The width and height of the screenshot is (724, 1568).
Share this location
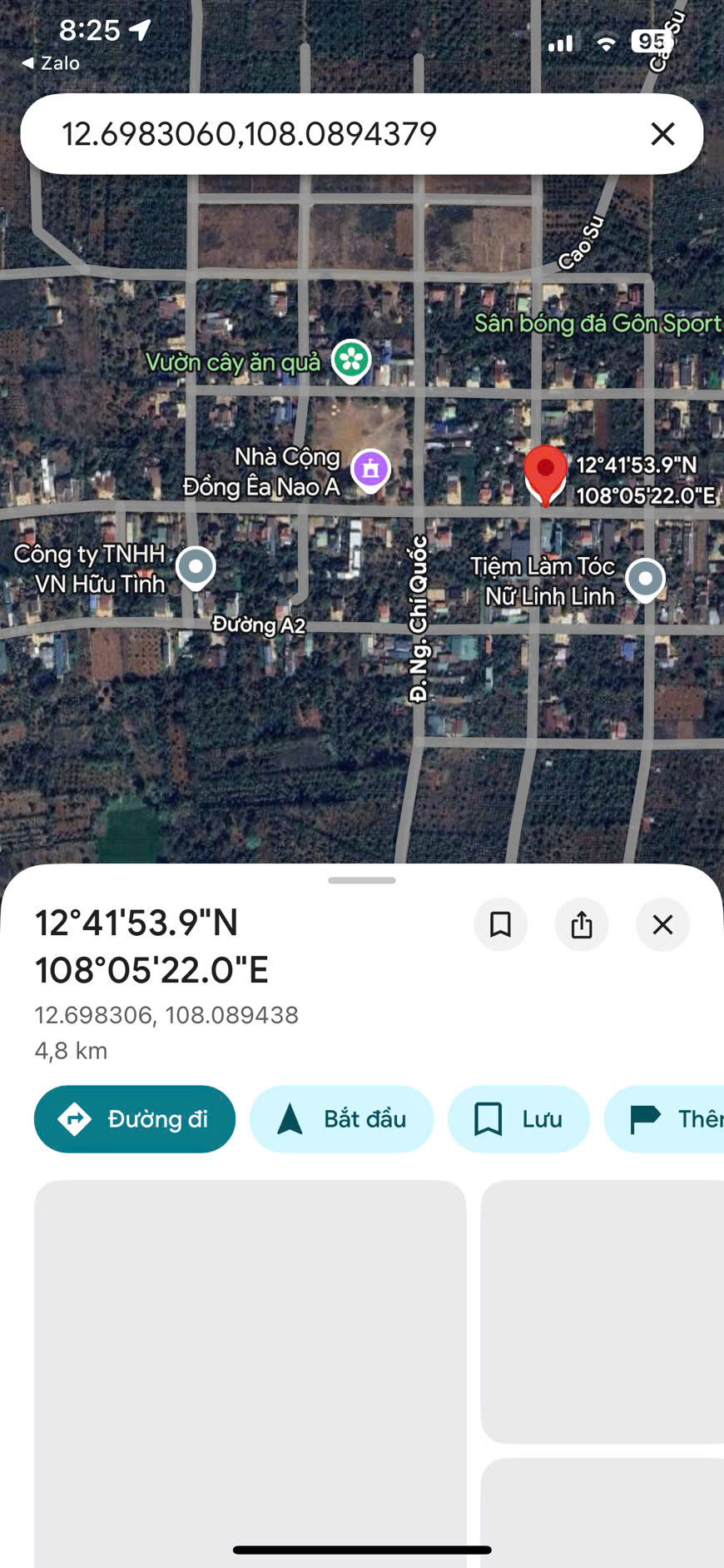[x=581, y=924]
